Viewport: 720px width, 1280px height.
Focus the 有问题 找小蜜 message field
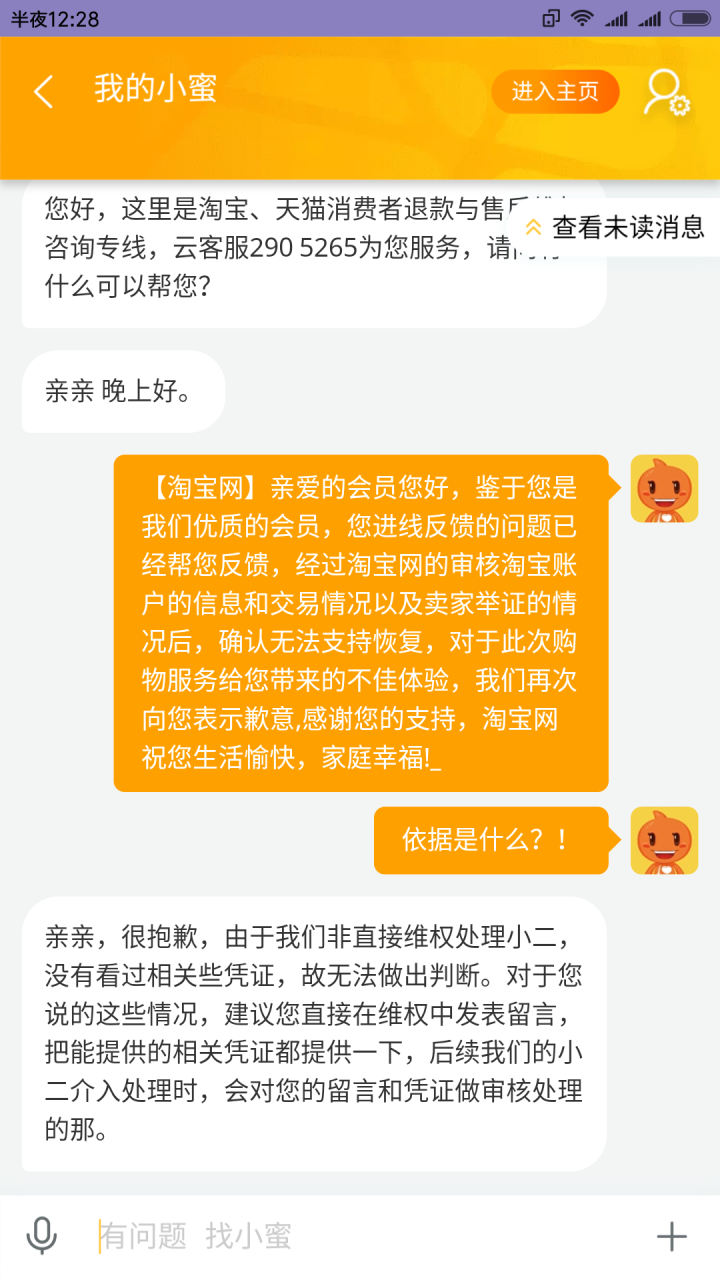tap(360, 1237)
